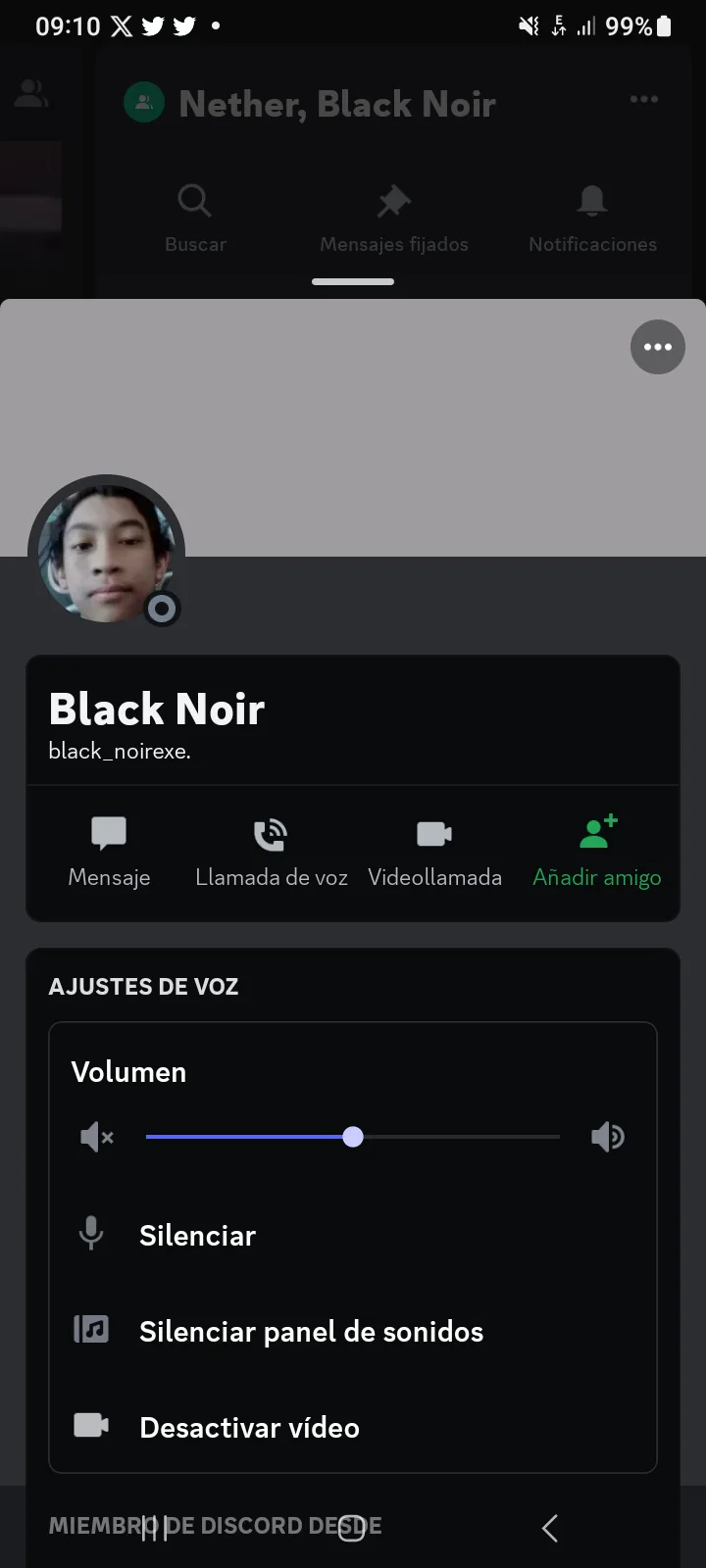Image resolution: width=706 pixels, height=1568 pixels.
Task: Tap the muted speaker icon by Volumen
Action: tap(96, 1137)
